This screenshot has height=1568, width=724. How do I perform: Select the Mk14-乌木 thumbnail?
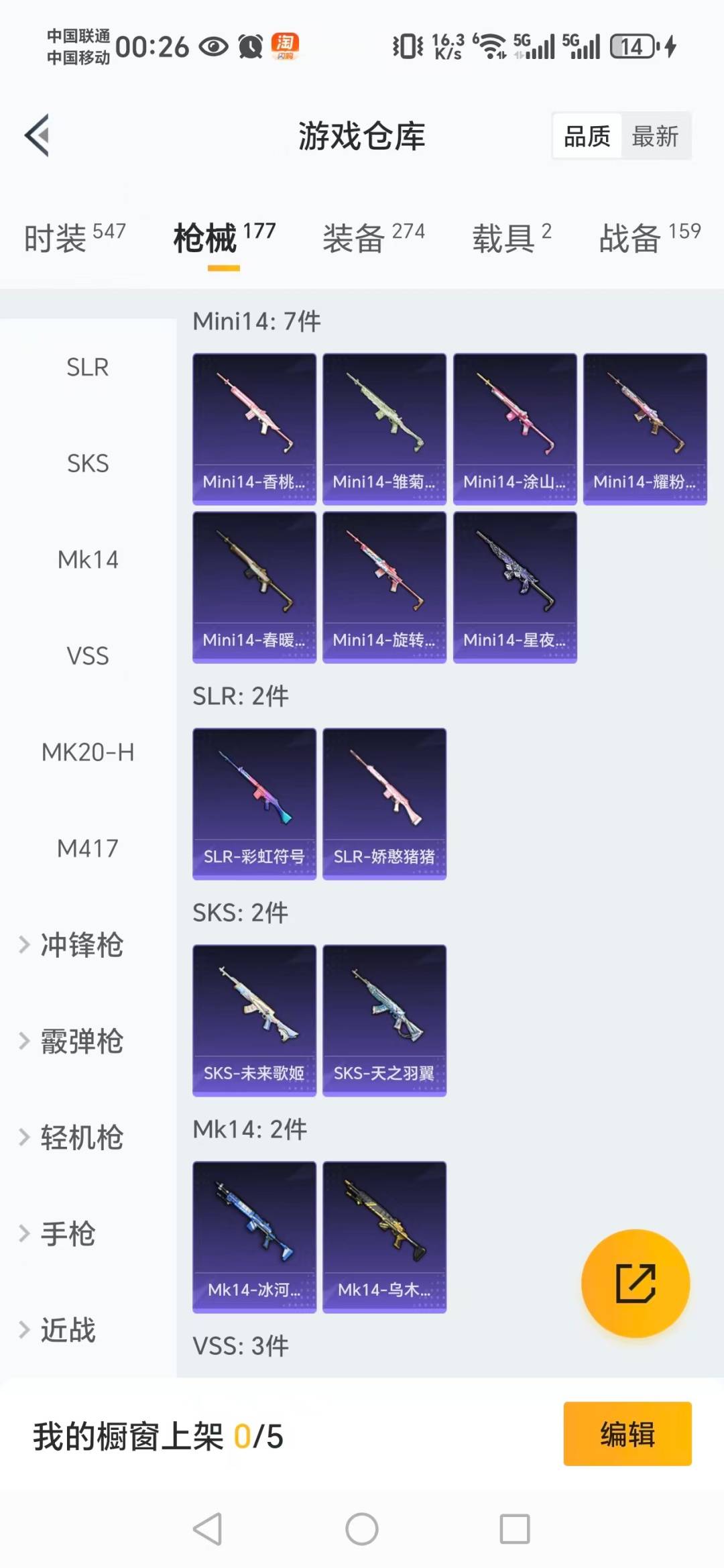[x=384, y=1236]
